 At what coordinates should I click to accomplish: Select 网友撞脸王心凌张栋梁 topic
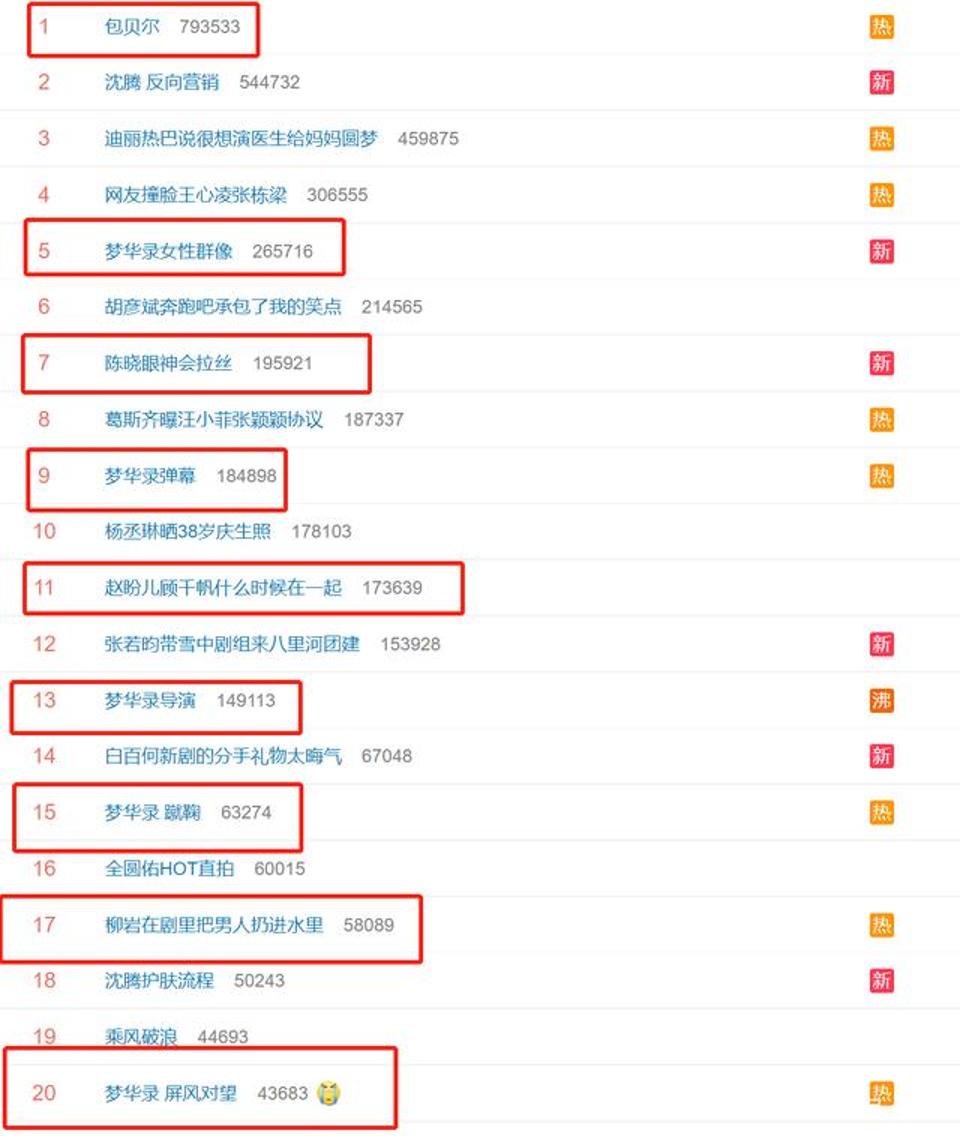[195, 195]
